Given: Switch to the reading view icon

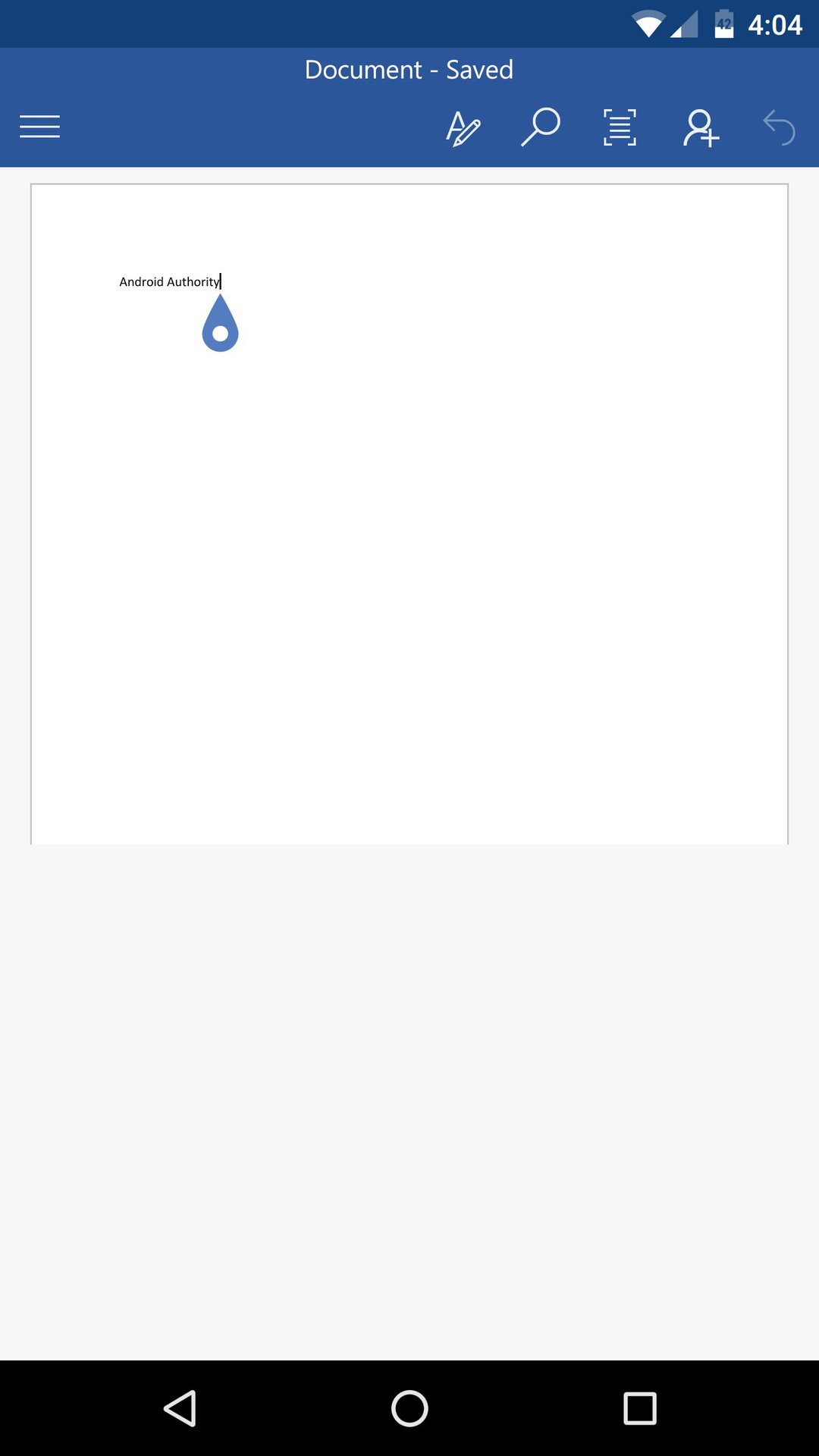Looking at the screenshot, I should 620,127.
